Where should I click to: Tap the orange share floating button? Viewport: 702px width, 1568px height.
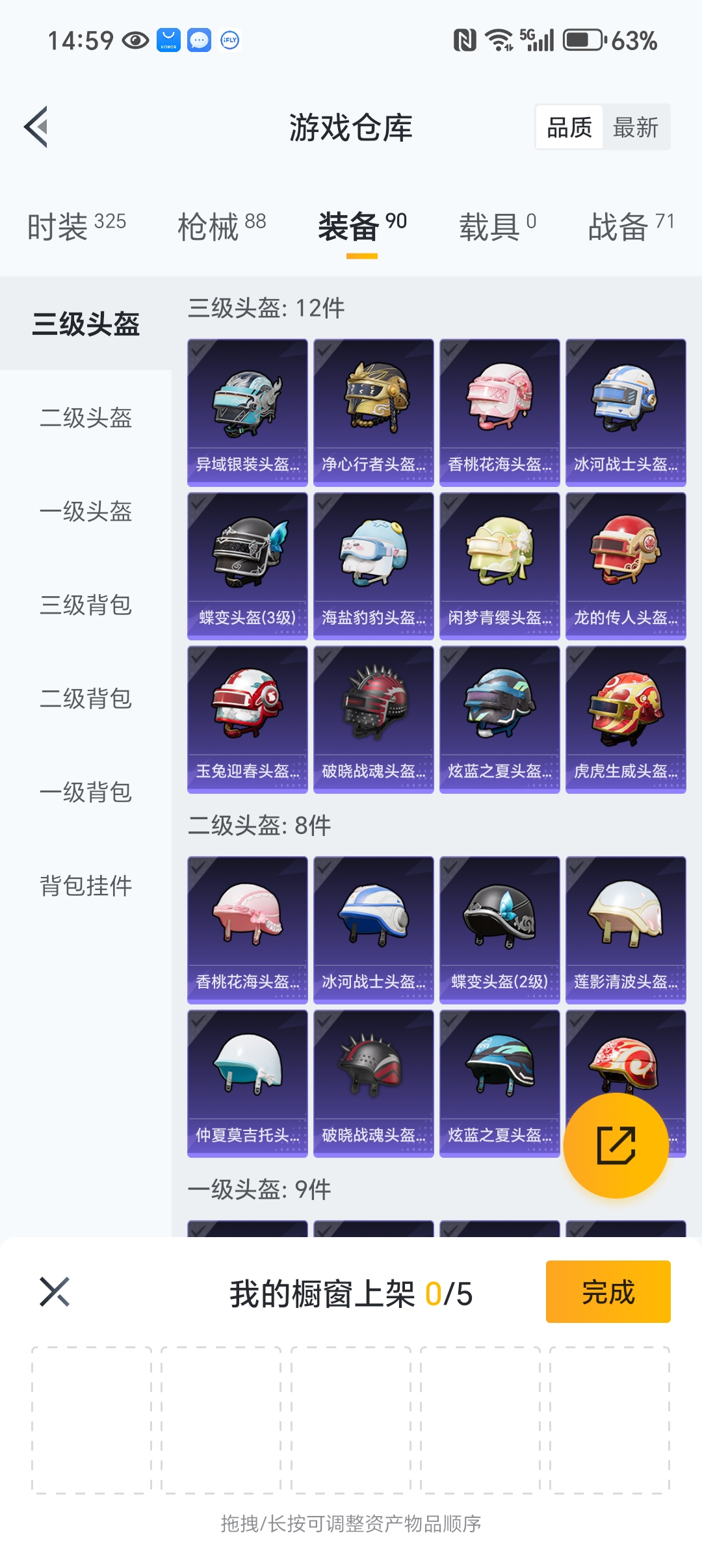pos(616,1145)
